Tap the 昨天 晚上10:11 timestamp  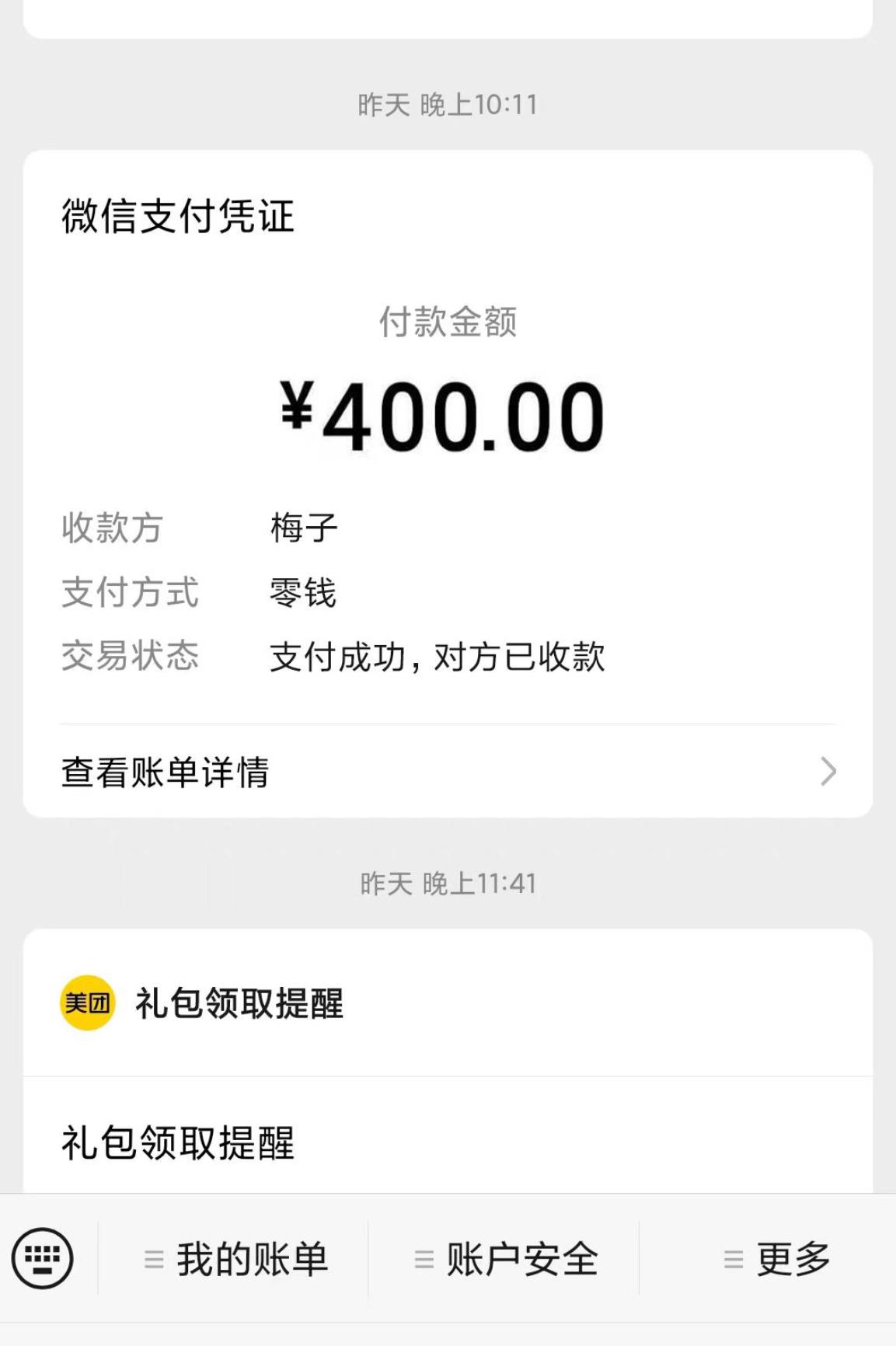(448, 103)
